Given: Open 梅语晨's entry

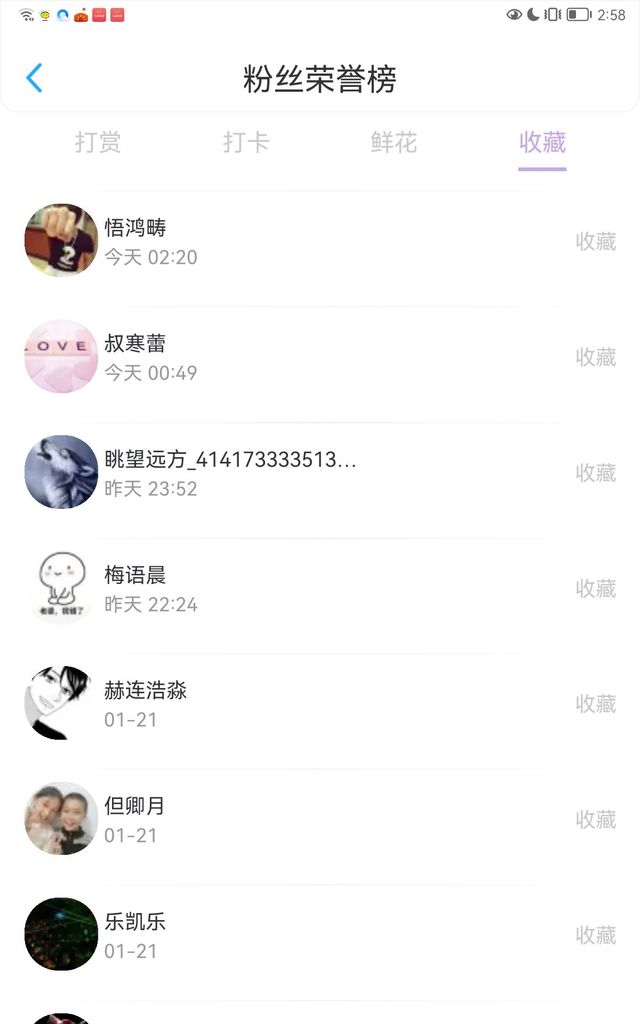Looking at the screenshot, I should click(320, 588).
